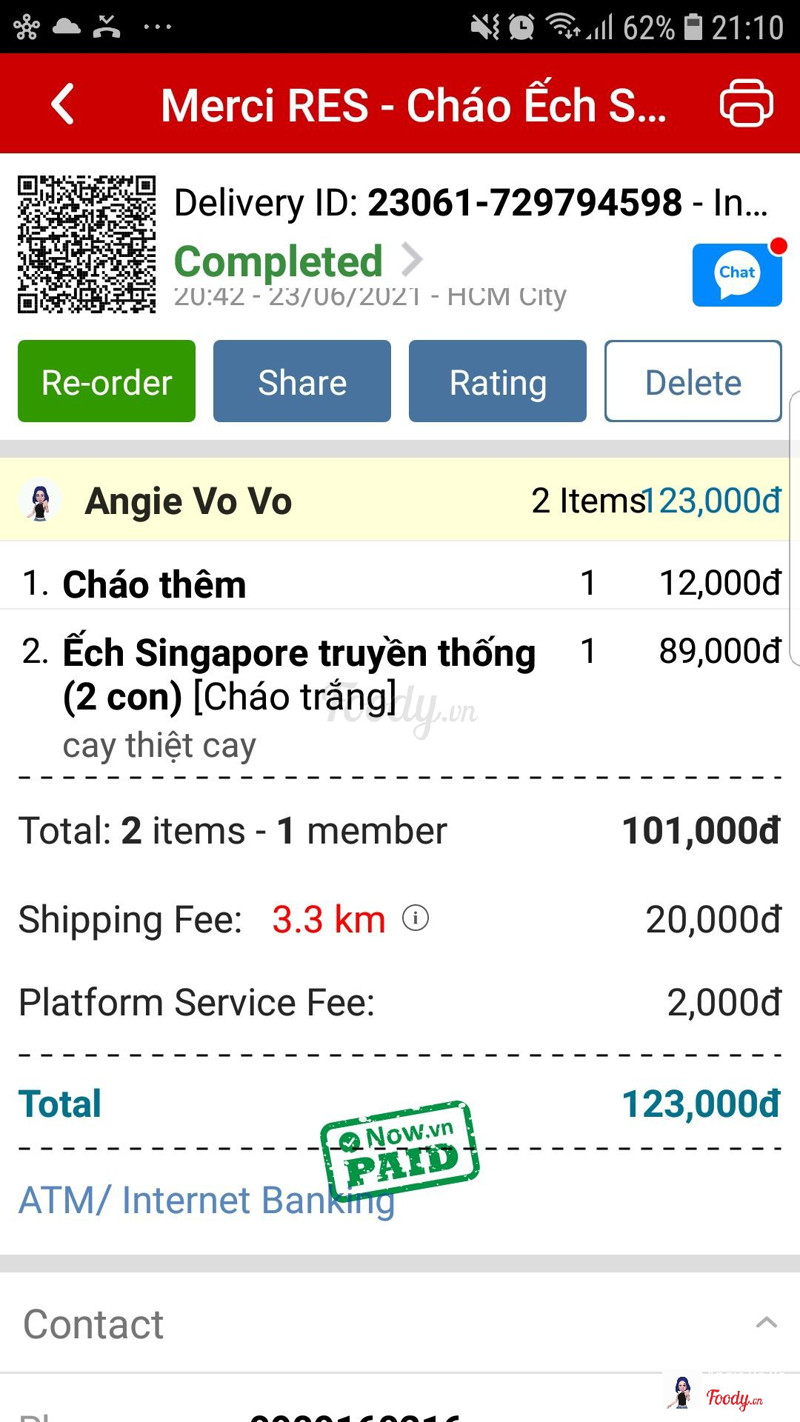Collapse the Contact section
This screenshot has height=1422, width=800.
[766, 1323]
